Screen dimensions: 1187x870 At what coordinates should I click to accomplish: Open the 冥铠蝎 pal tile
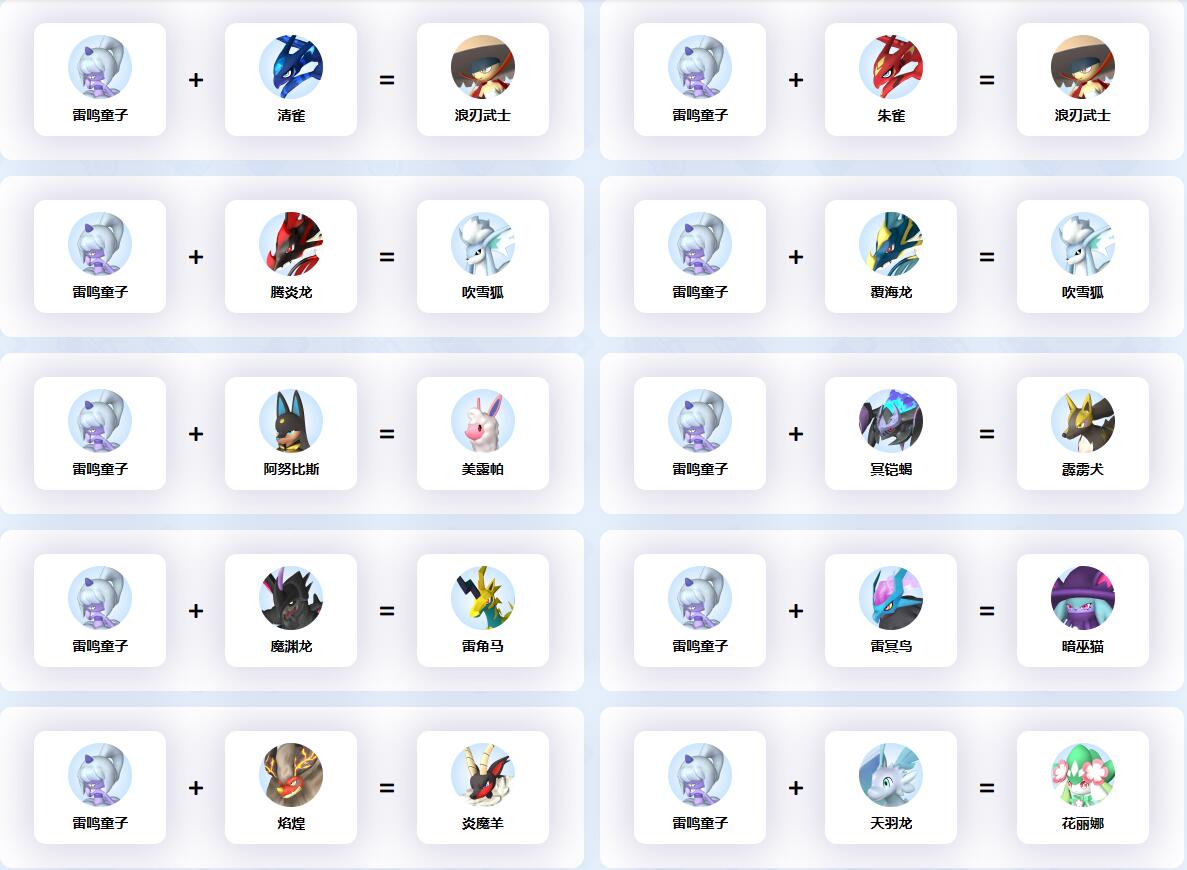pyautogui.click(x=891, y=434)
